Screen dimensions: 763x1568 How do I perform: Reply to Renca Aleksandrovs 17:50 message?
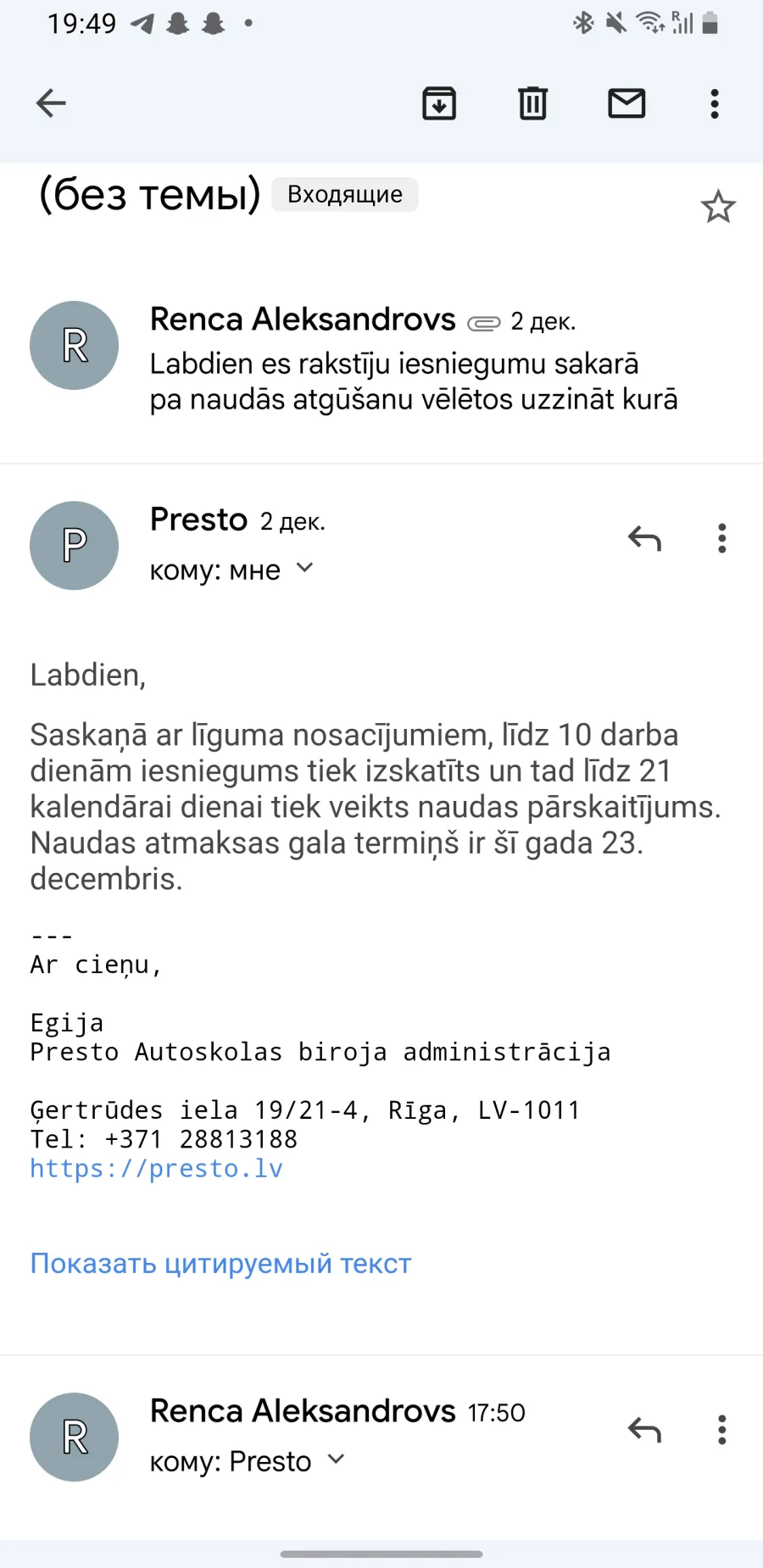coord(644,1430)
